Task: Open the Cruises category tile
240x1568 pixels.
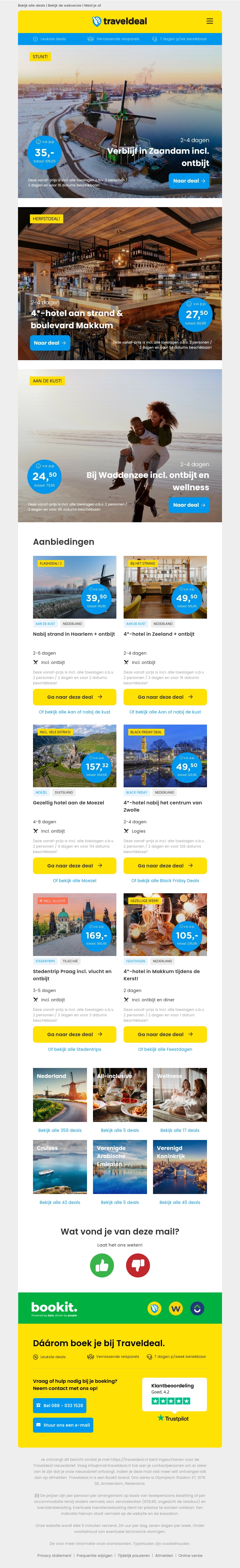Action: click(x=60, y=1167)
